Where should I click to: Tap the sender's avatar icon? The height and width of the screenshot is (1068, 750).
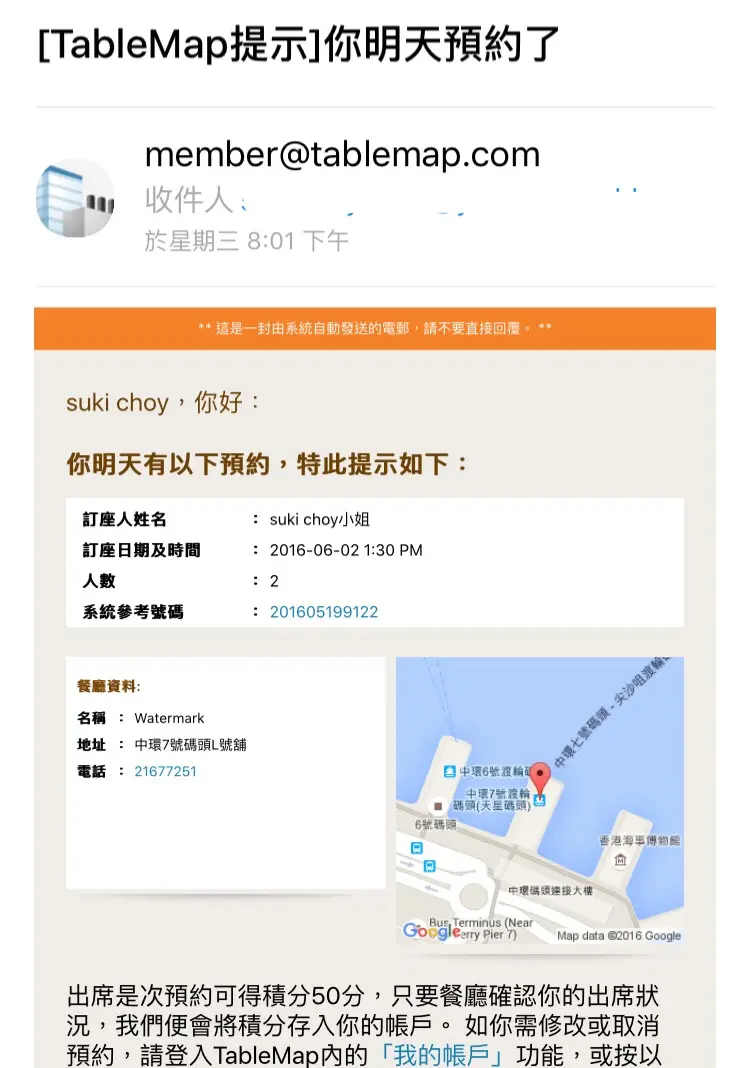75,197
